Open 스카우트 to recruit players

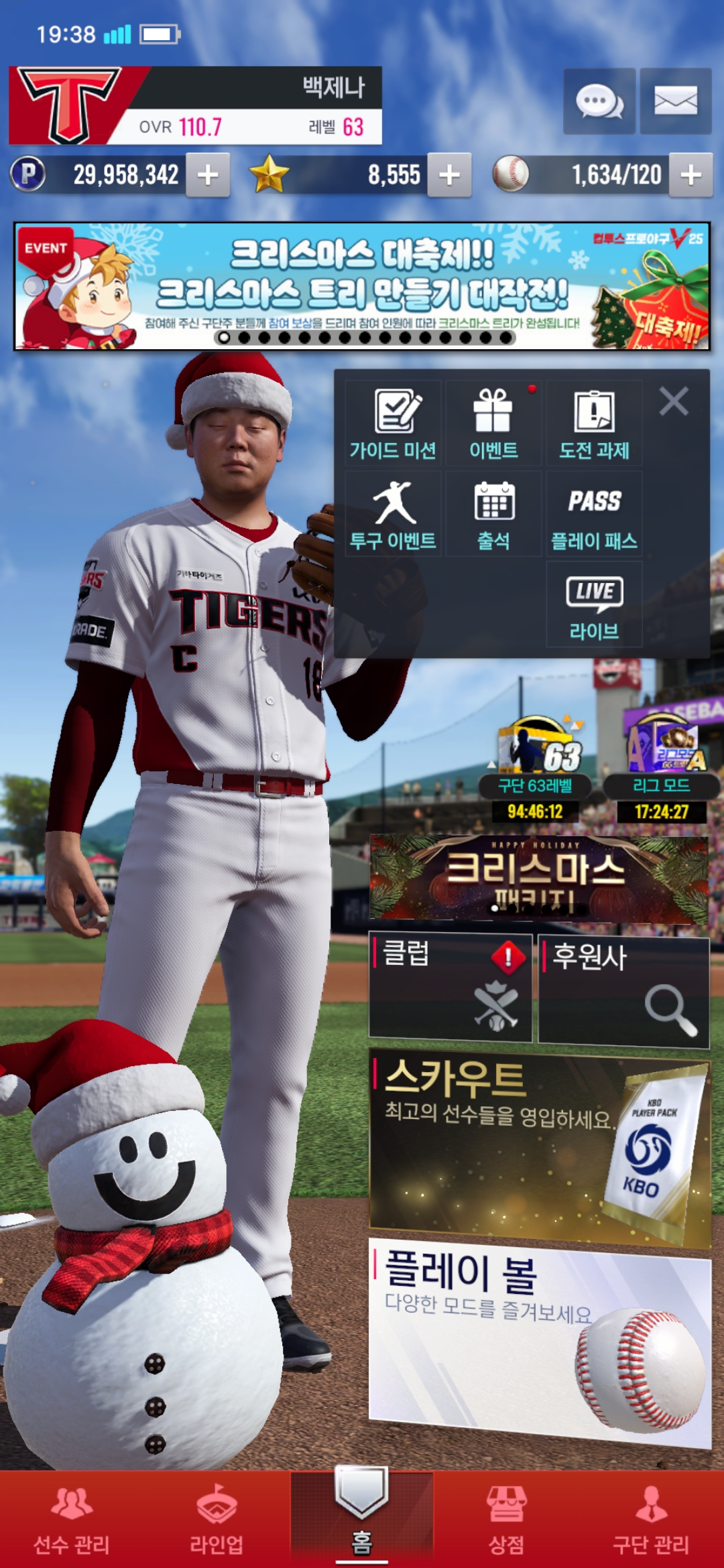coord(540,1148)
